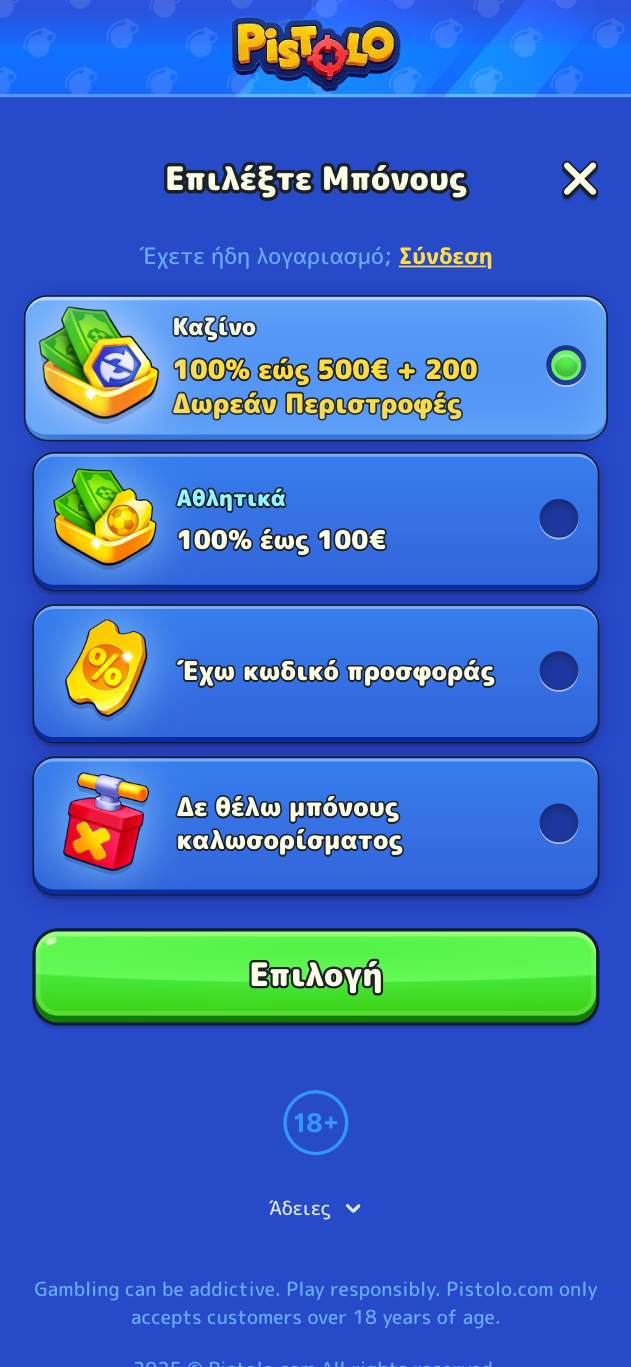Confirm with the green Επιλογή button
This screenshot has height=1367, width=631.
(315, 975)
